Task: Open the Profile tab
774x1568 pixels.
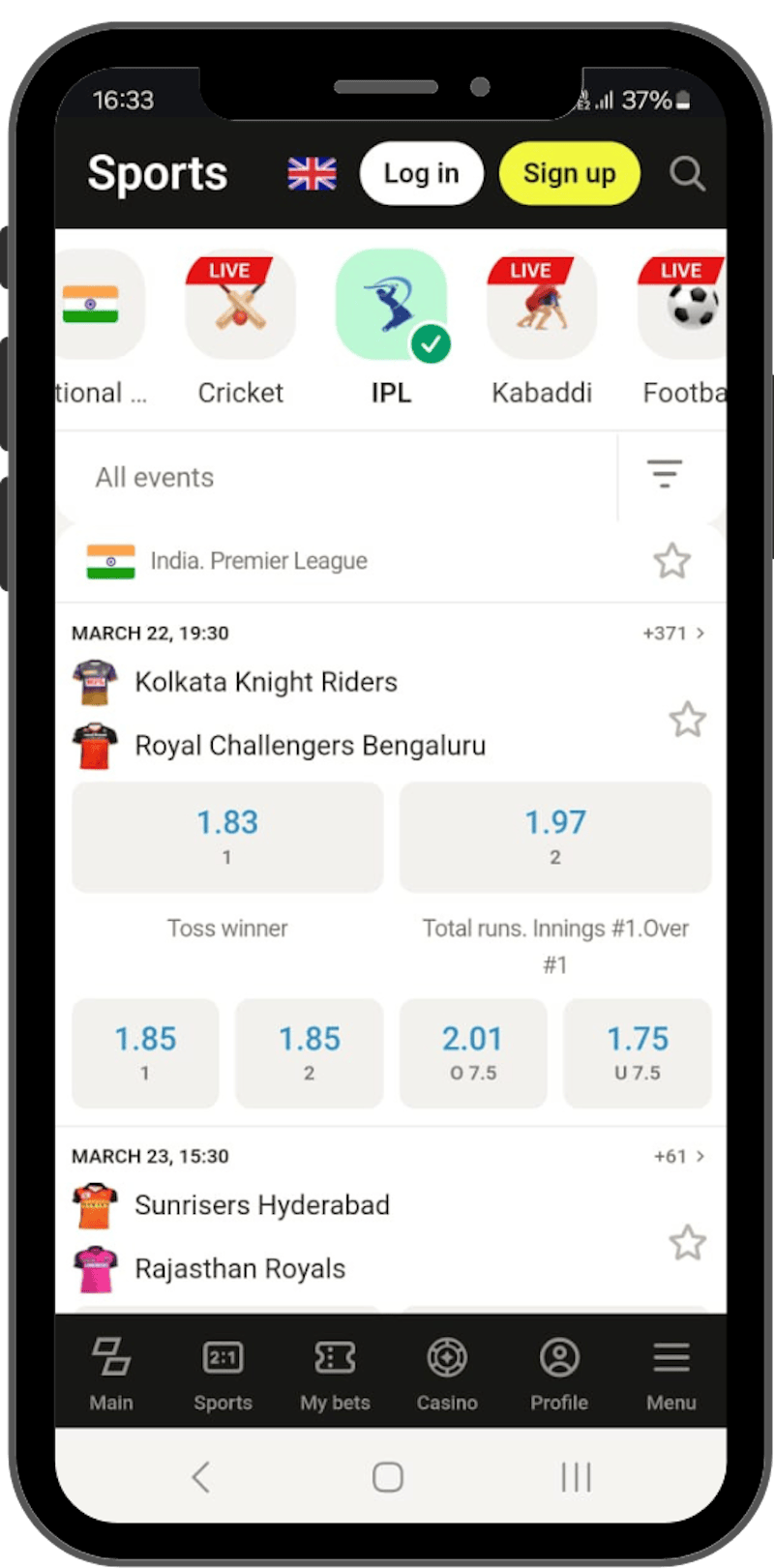Action: point(558,1374)
